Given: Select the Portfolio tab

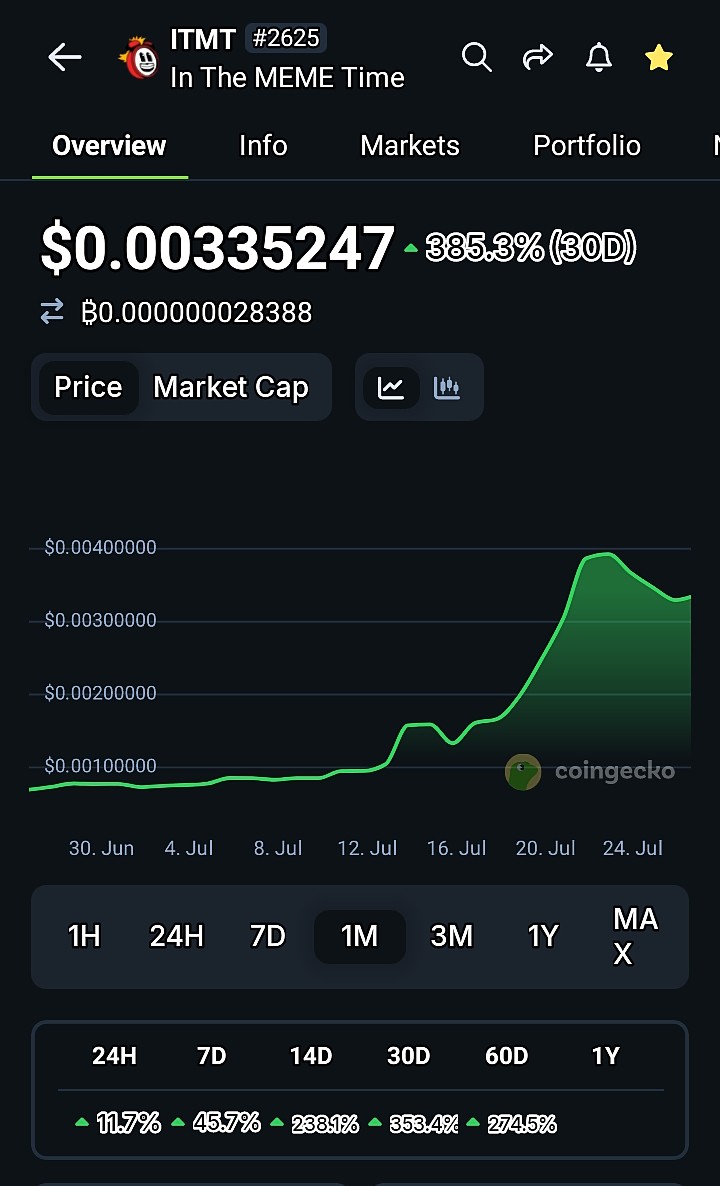Looking at the screenshot, I should pos(587,145).
